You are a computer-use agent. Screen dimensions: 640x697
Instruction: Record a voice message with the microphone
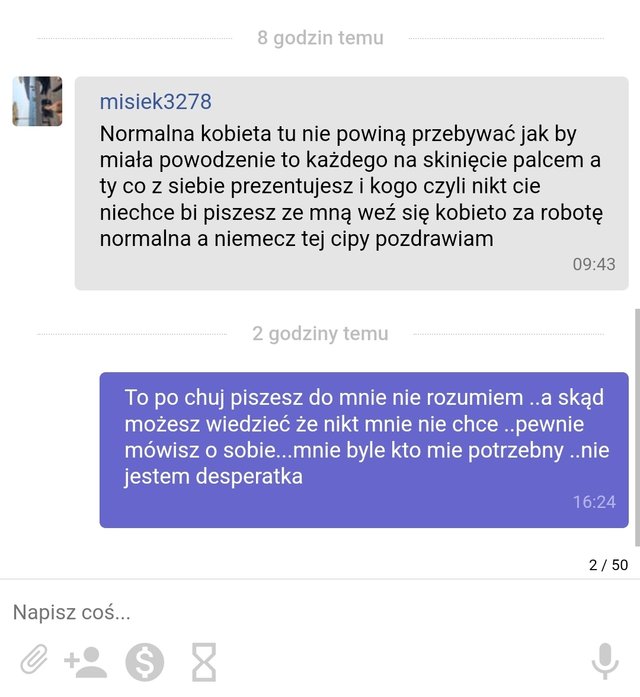604,661
